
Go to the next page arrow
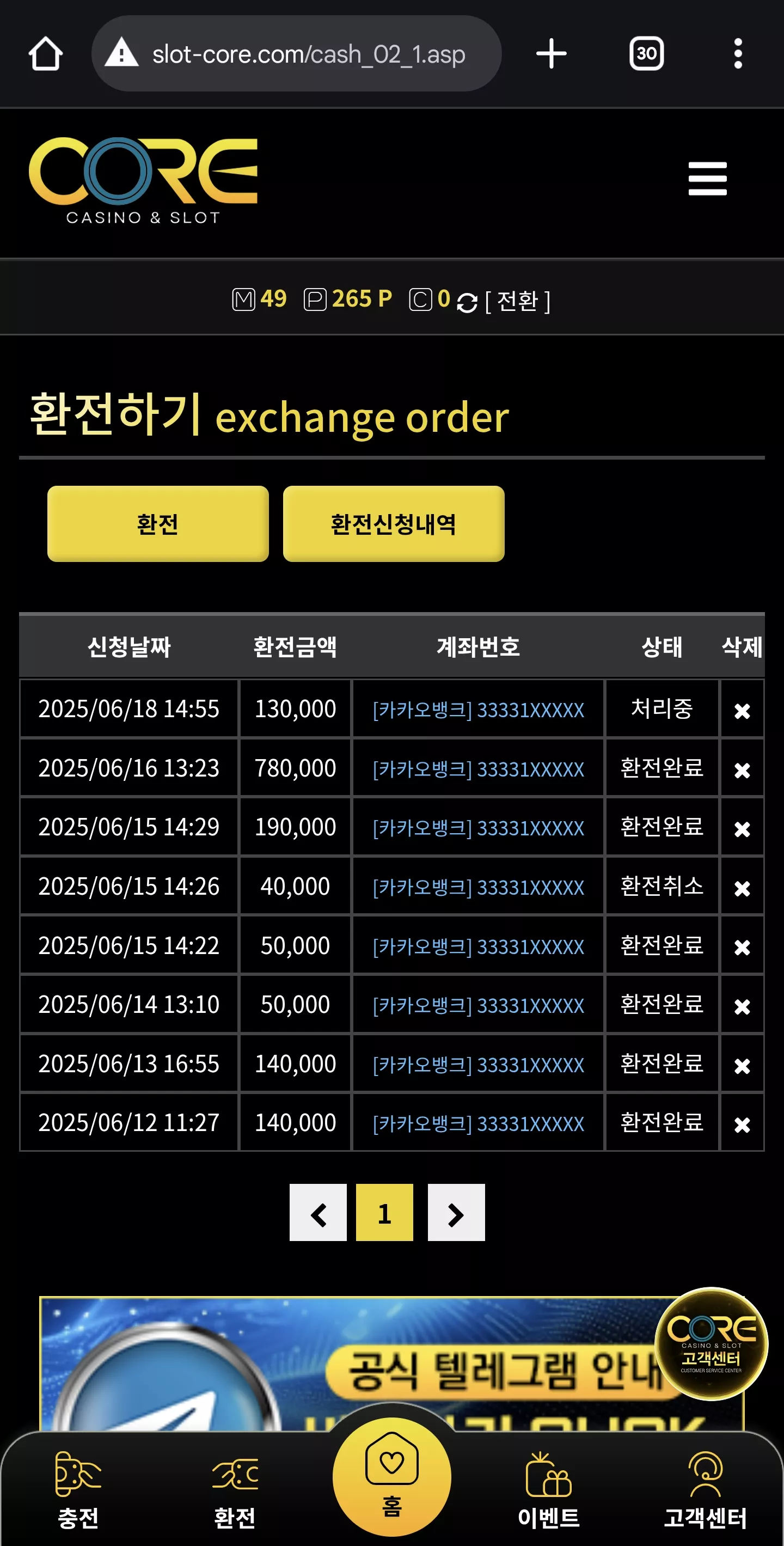click(456, 1212)
